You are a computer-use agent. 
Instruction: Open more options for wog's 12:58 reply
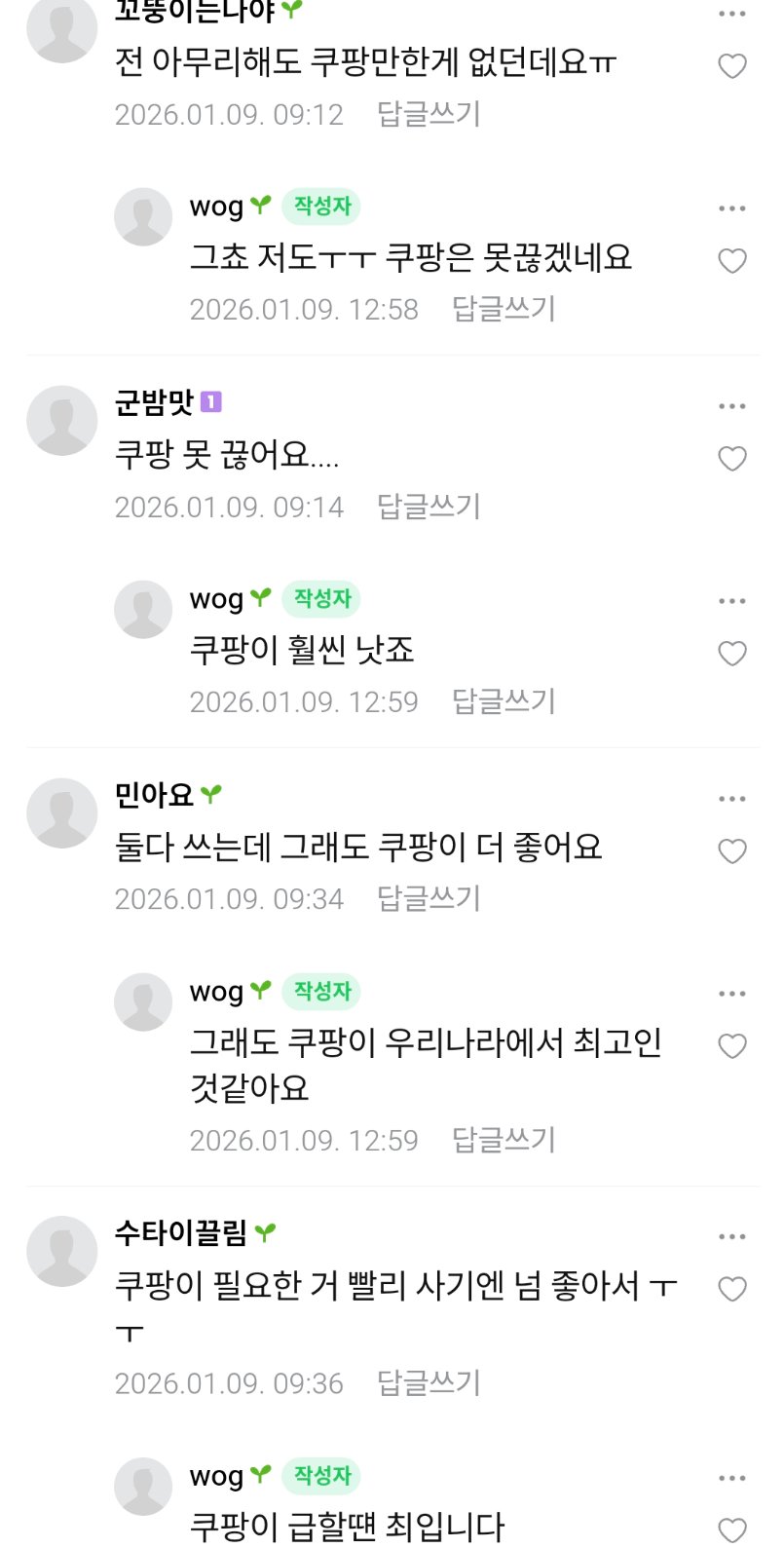click(731, 208)
